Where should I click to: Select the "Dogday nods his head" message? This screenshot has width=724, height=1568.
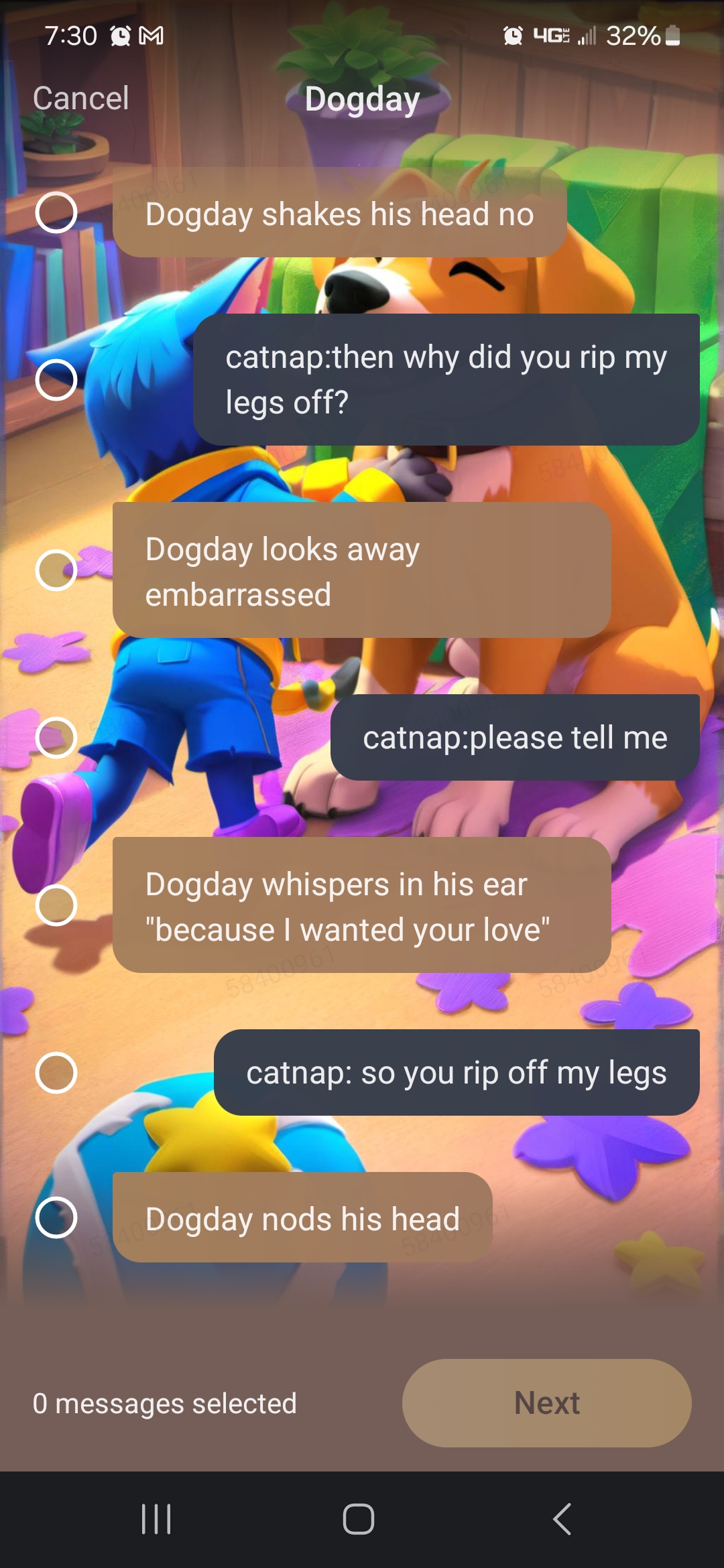[56, 1218]
